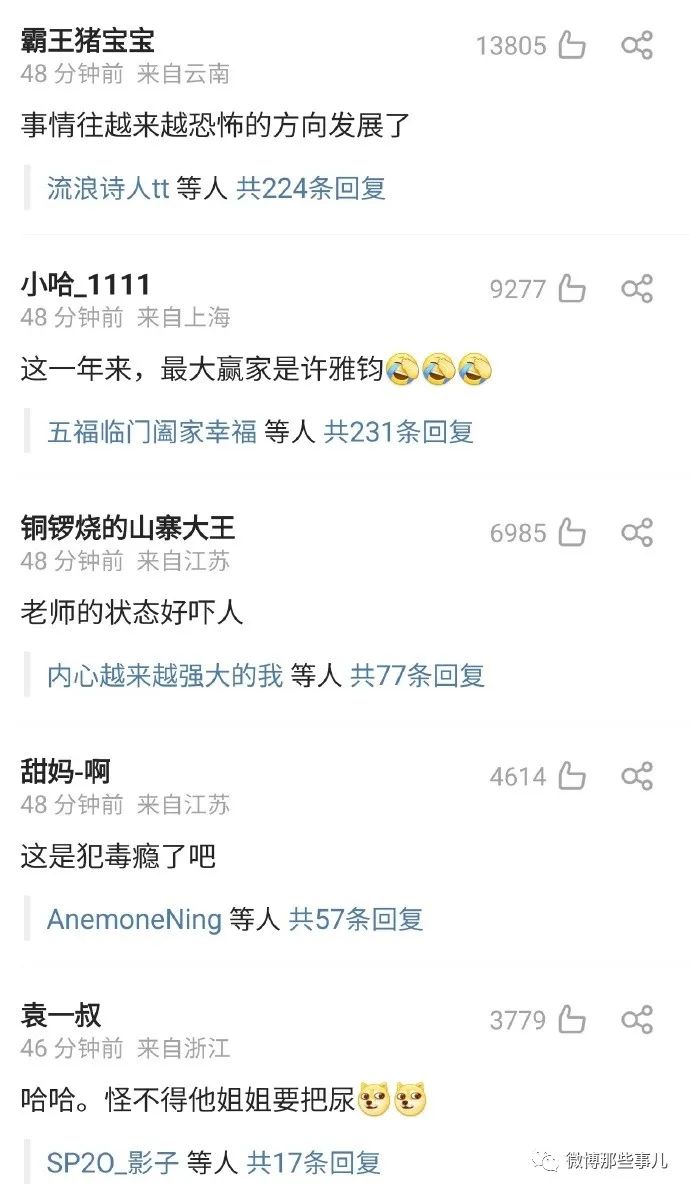Image resolution: width=690 pixels, height=1192 pixels.
Task: Share the comment by 甜妈-啊
Action: [x=637, y=776]
